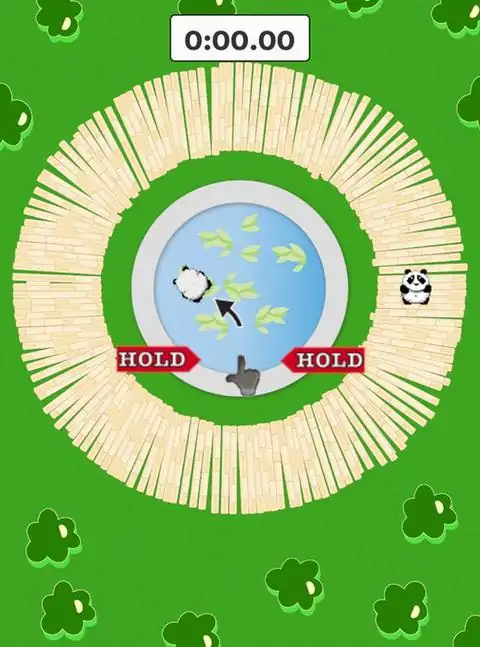Tap the grey hand pointer between HOLD labels

pyautogui.click(x=243, y=376)
